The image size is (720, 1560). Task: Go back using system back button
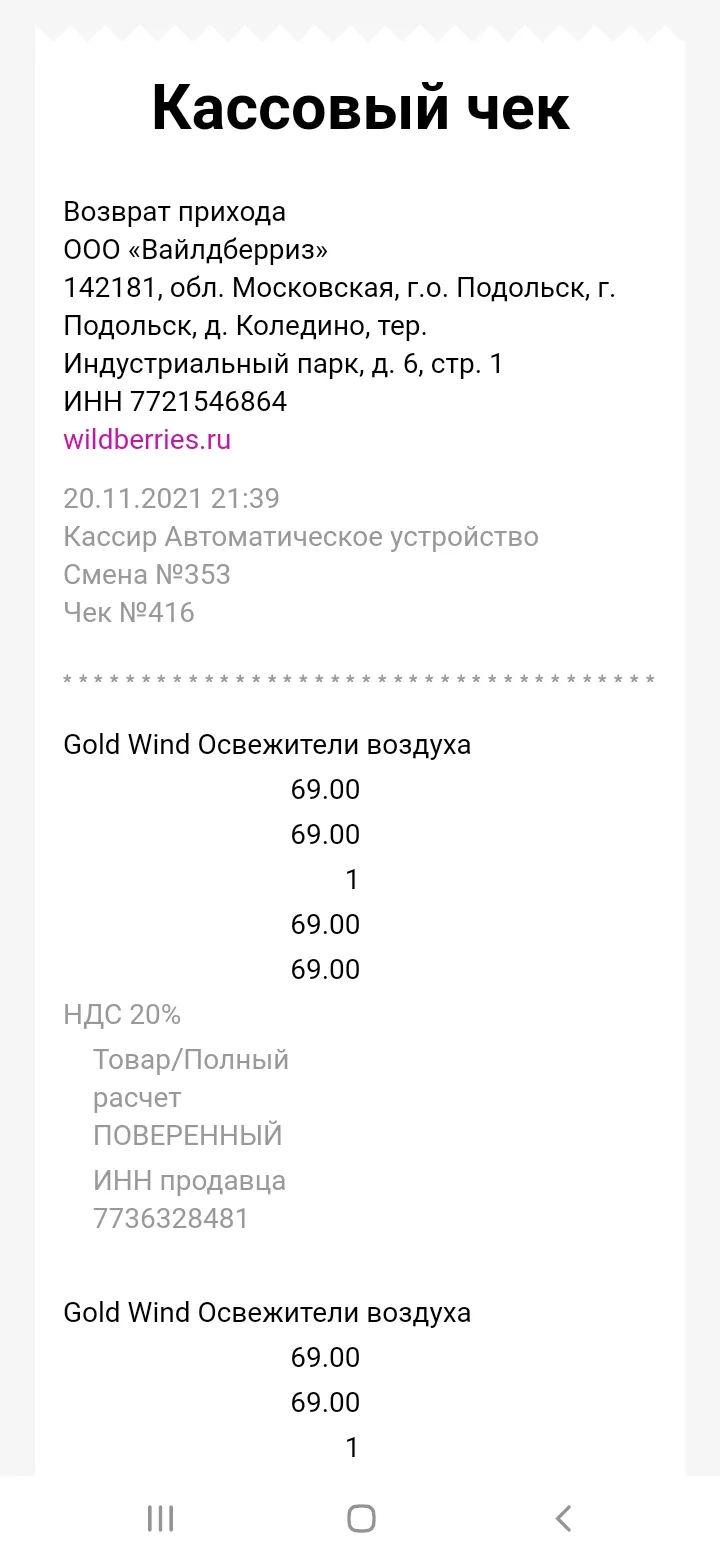563,1518
